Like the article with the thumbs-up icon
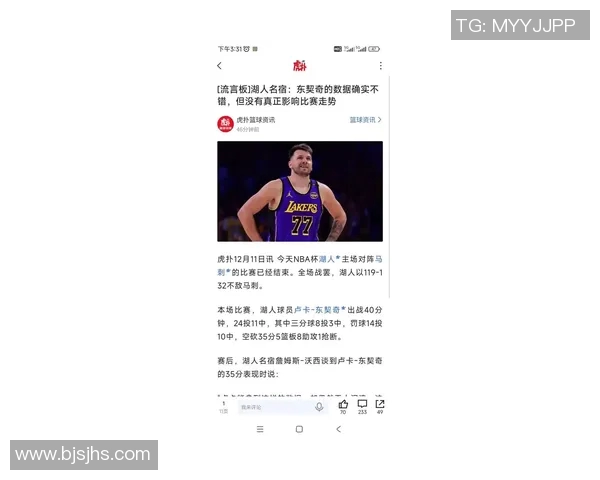Viewport: 600px width, 480px height. coord(343,405)
